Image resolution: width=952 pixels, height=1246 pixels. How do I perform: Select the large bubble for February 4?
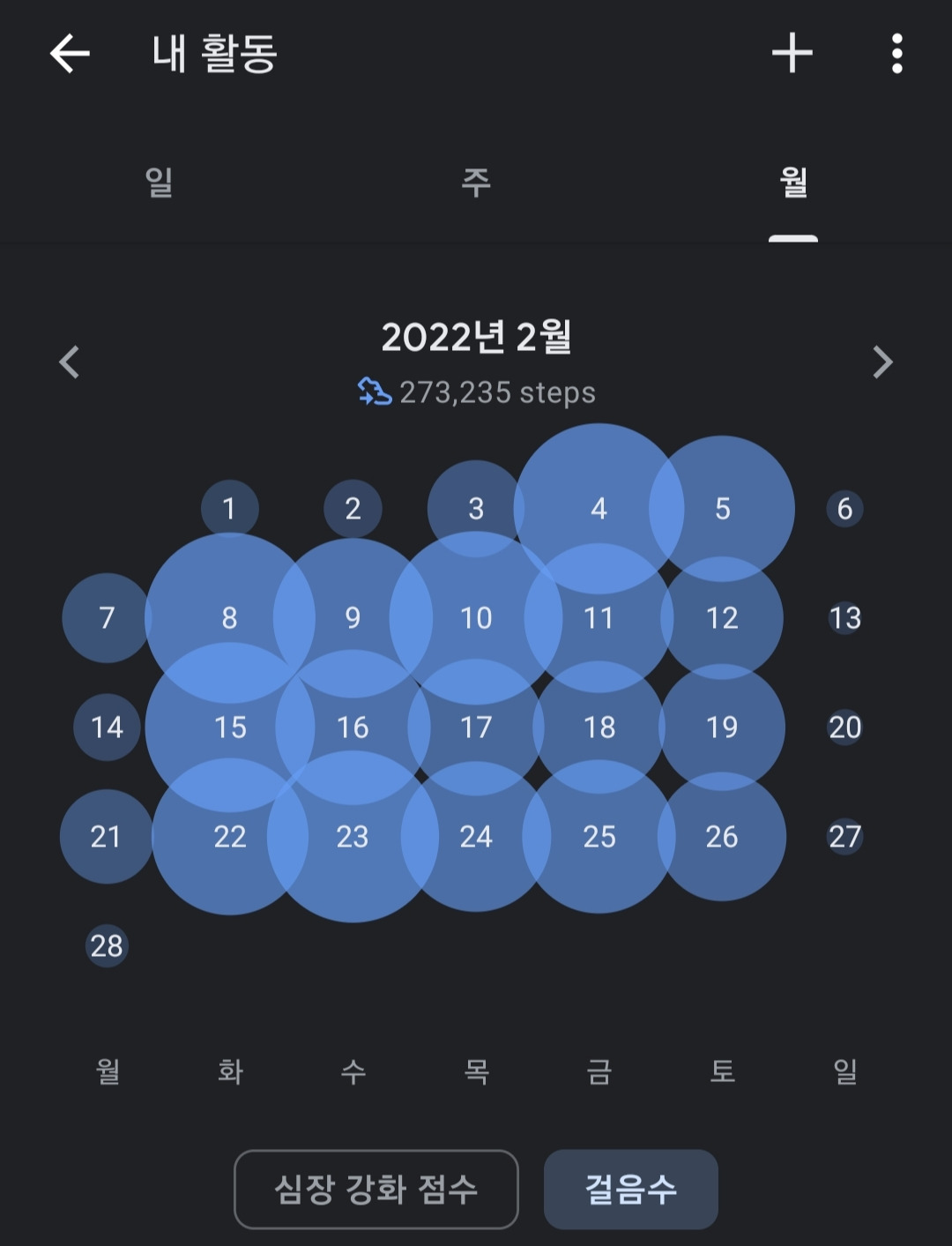[599, 508]
